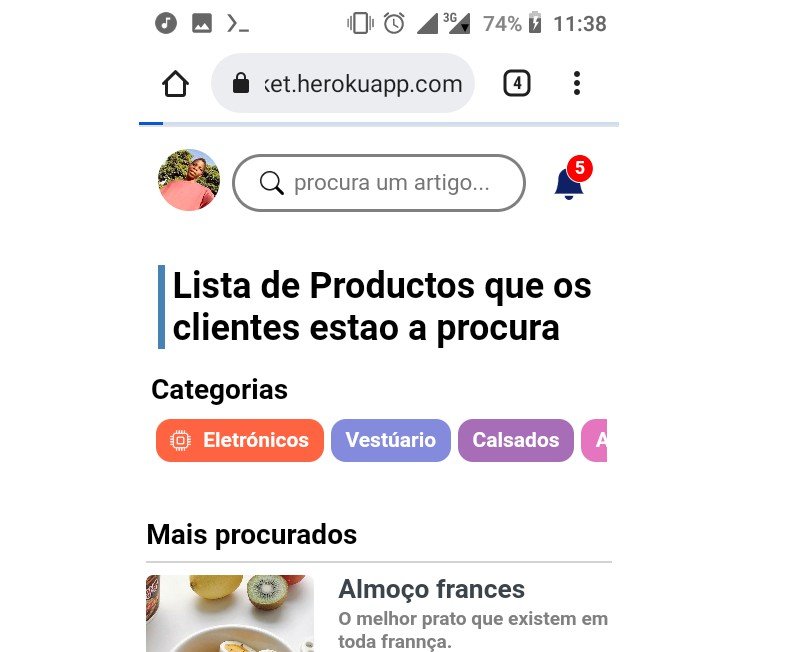Open the browser overflow menu

coord(576,84)
